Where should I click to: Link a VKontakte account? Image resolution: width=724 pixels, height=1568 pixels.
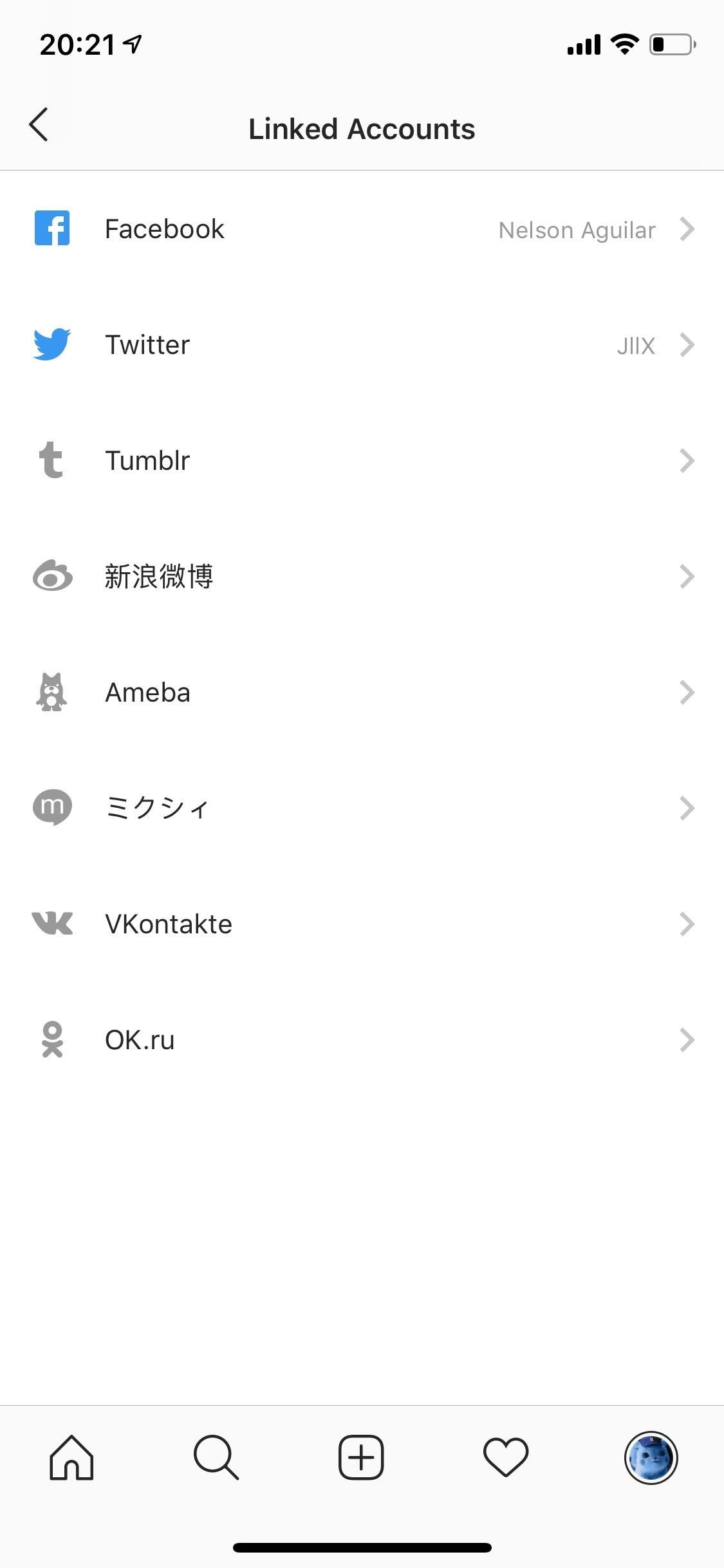pyautogui.click(x=362, y=924)
